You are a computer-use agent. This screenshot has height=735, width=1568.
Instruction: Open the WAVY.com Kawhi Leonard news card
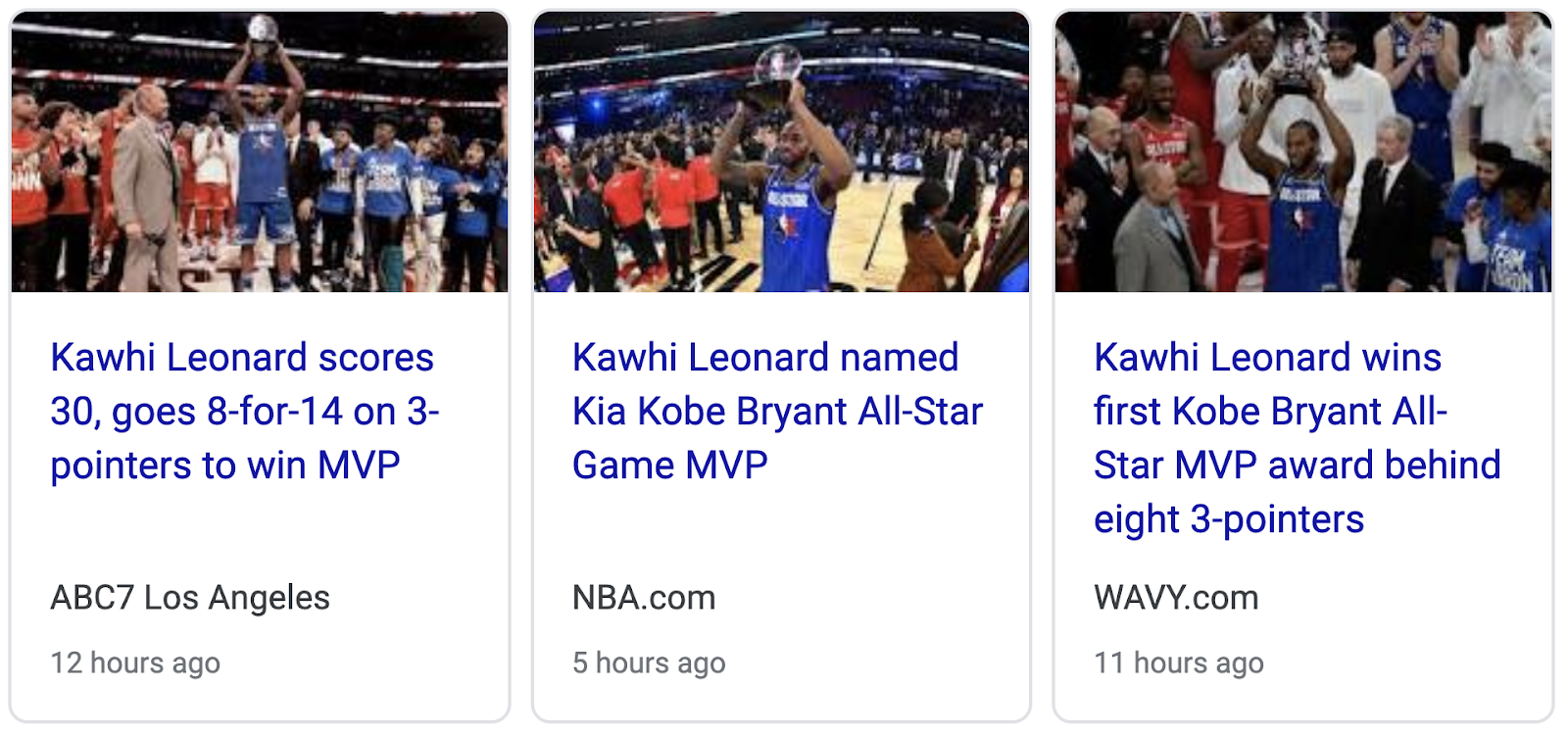click(x=1296, y=437)
